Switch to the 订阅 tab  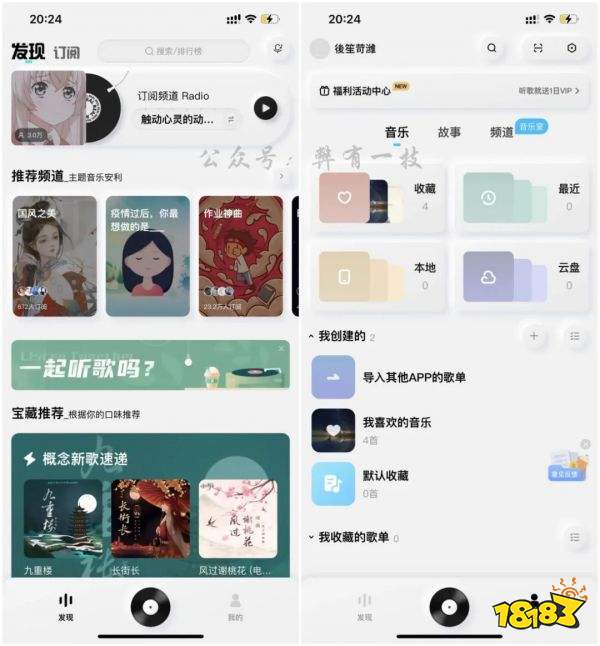click(x=68, y=52)
